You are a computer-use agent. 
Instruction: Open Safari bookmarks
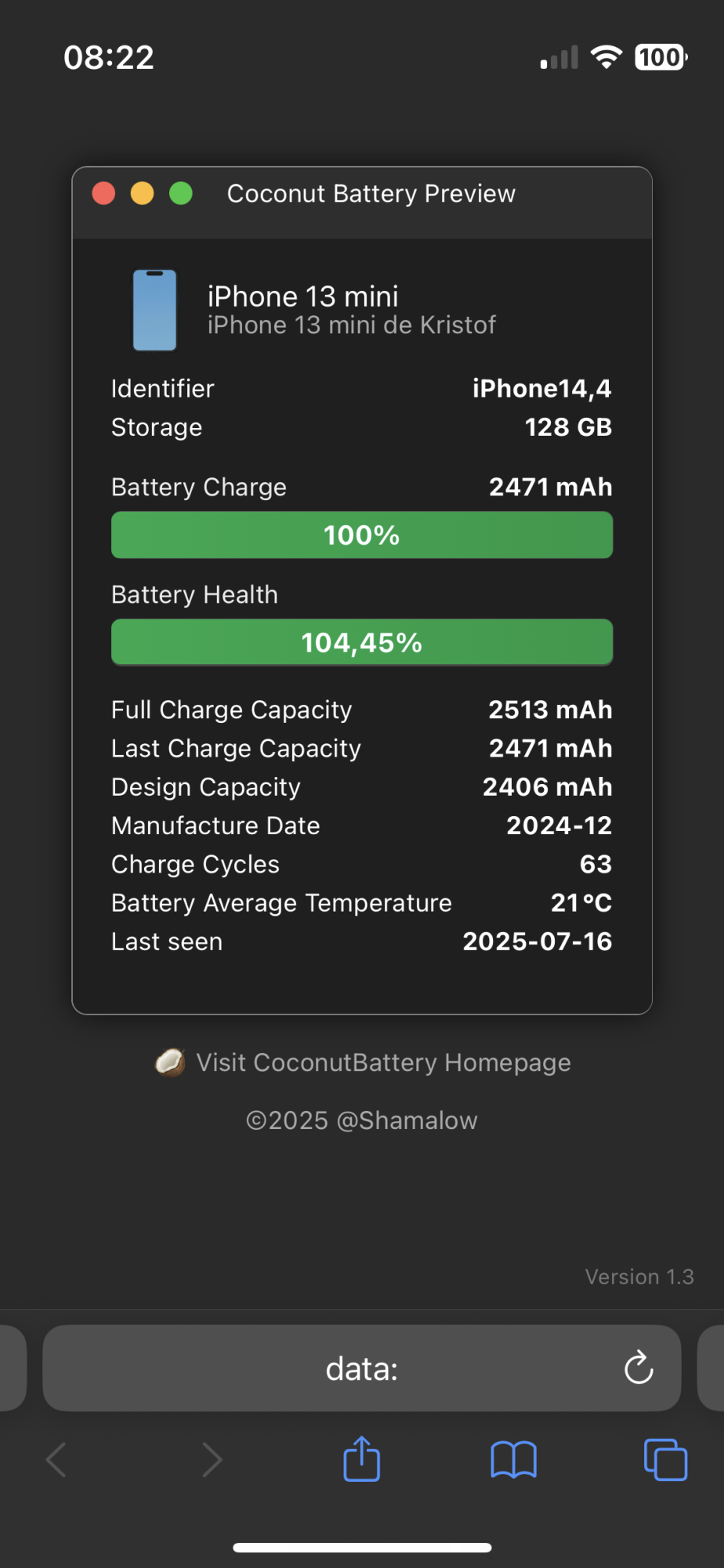pos(513,1460)
